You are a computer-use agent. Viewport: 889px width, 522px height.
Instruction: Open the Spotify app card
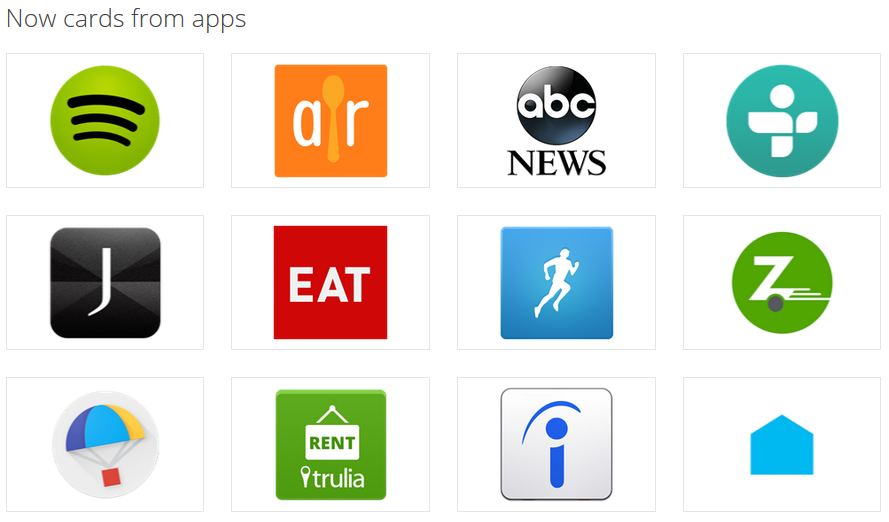[105, 120]
